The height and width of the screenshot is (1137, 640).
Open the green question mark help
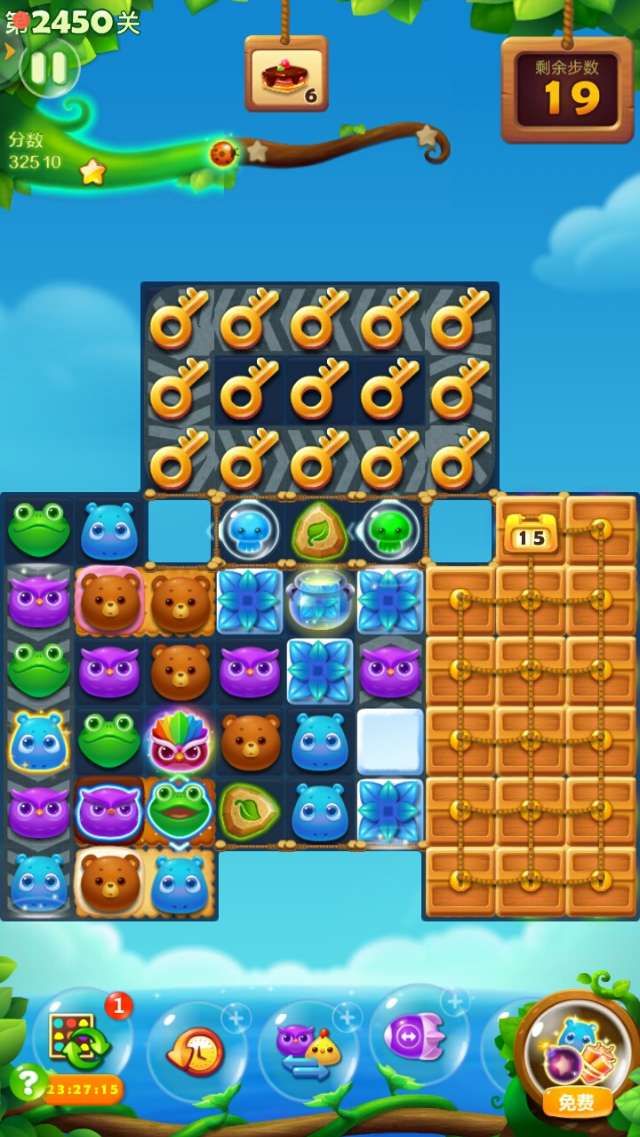pyautogui.click(x=28, y=1082)
